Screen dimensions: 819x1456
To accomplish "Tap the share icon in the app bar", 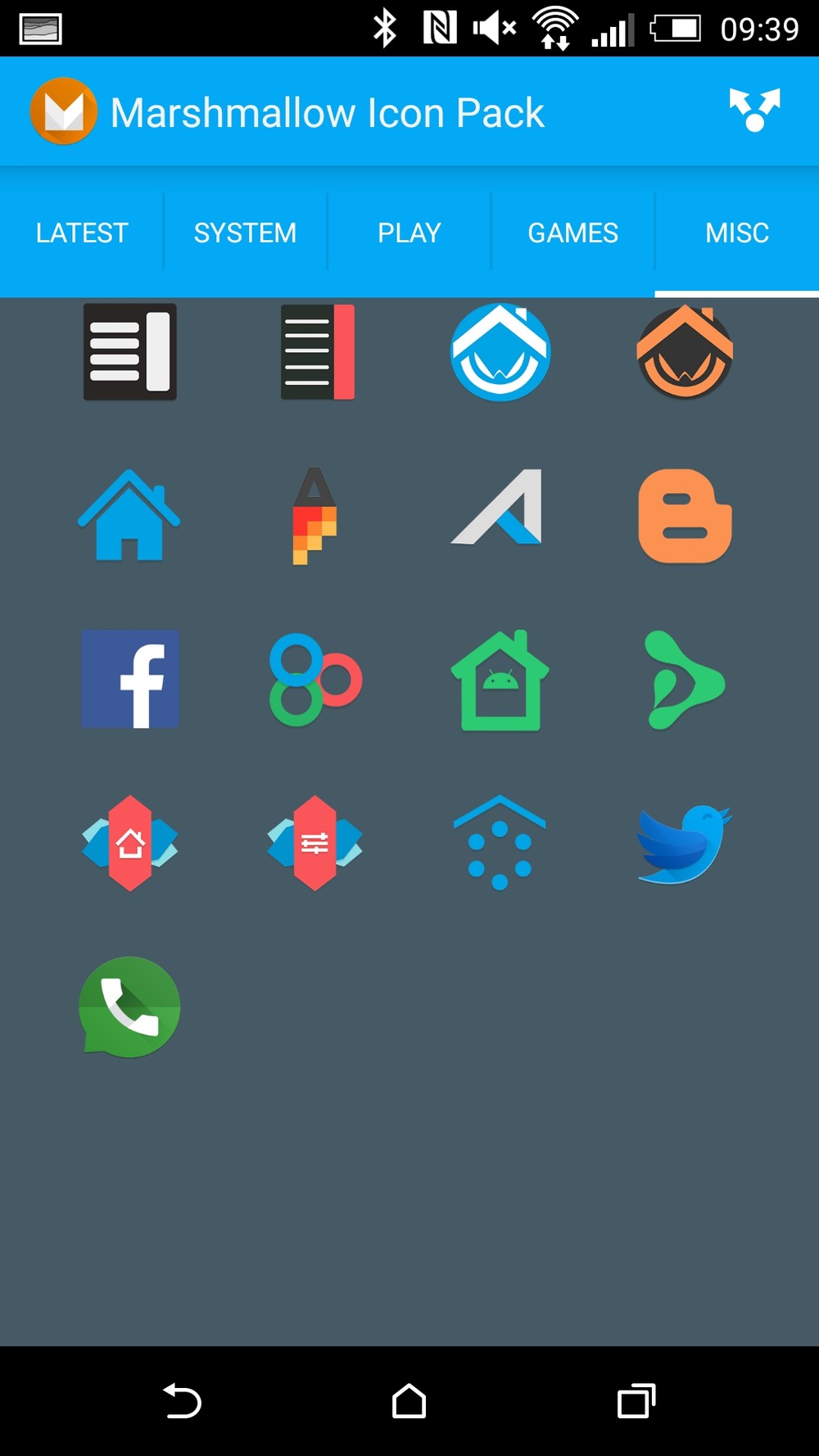I will click(754, 111).
